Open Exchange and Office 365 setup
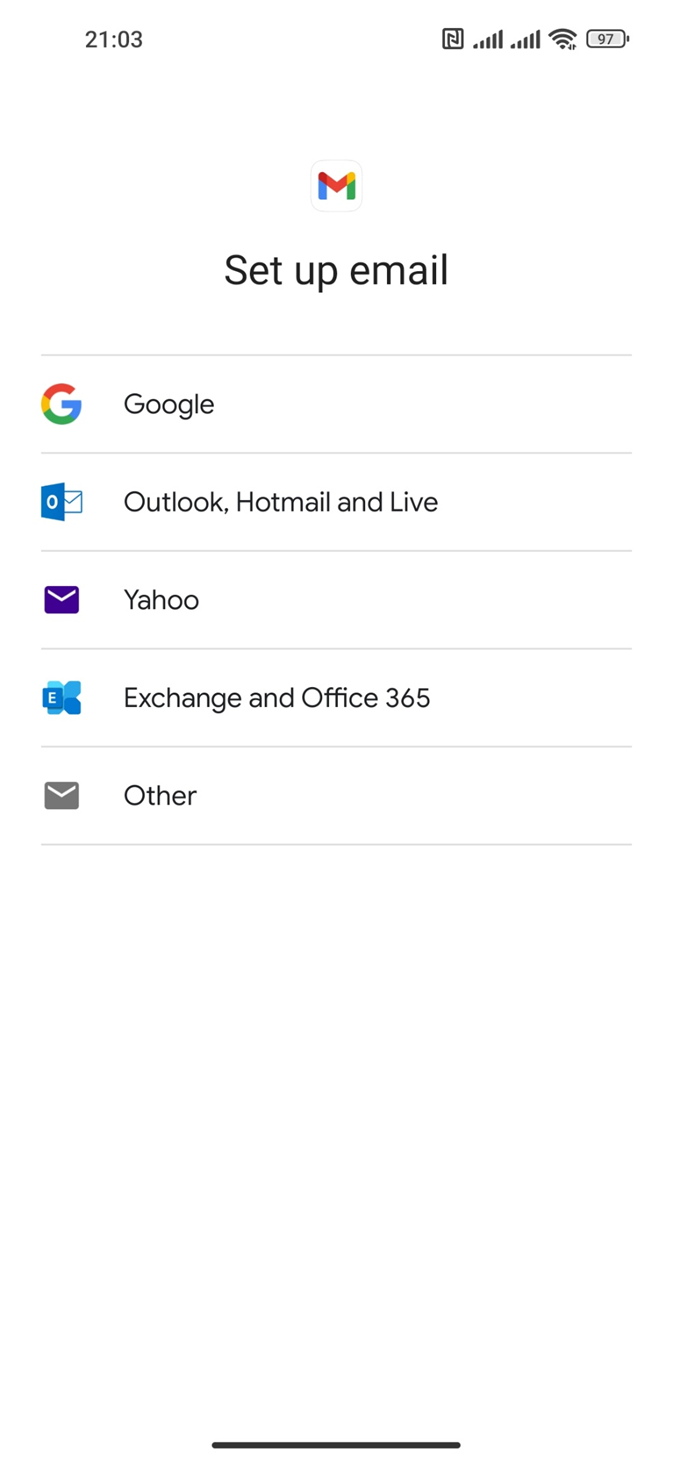This screenshot has height=1459, width=673. coord(336,698)
